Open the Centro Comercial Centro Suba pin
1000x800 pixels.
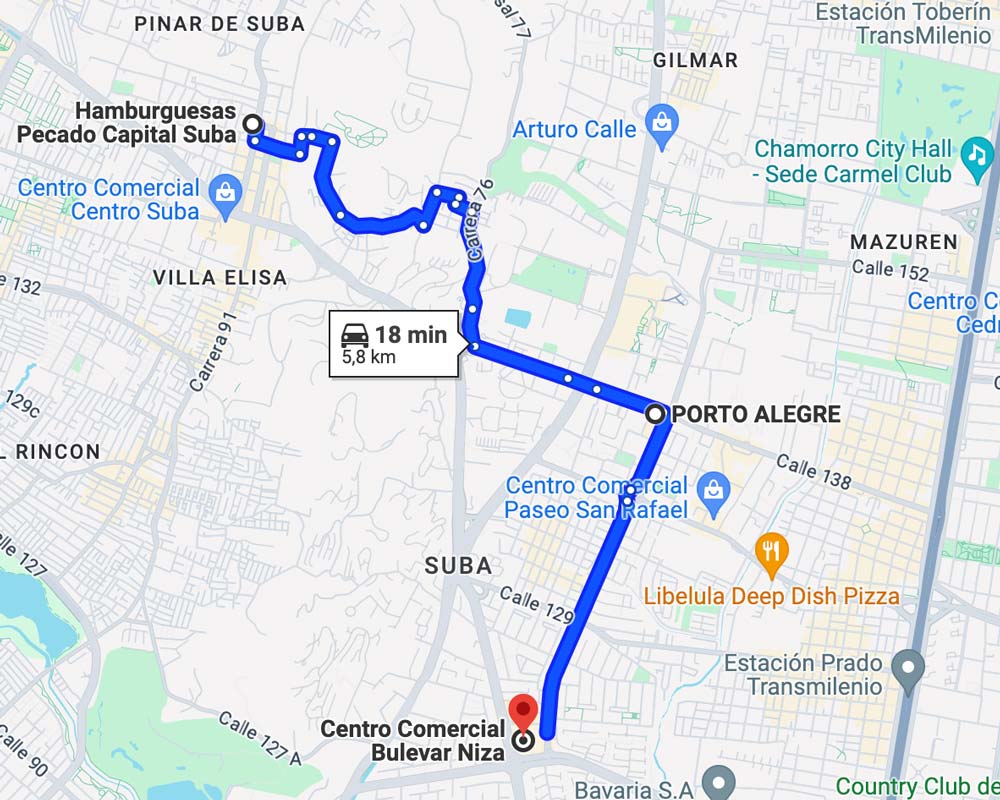tap(225, 192)
